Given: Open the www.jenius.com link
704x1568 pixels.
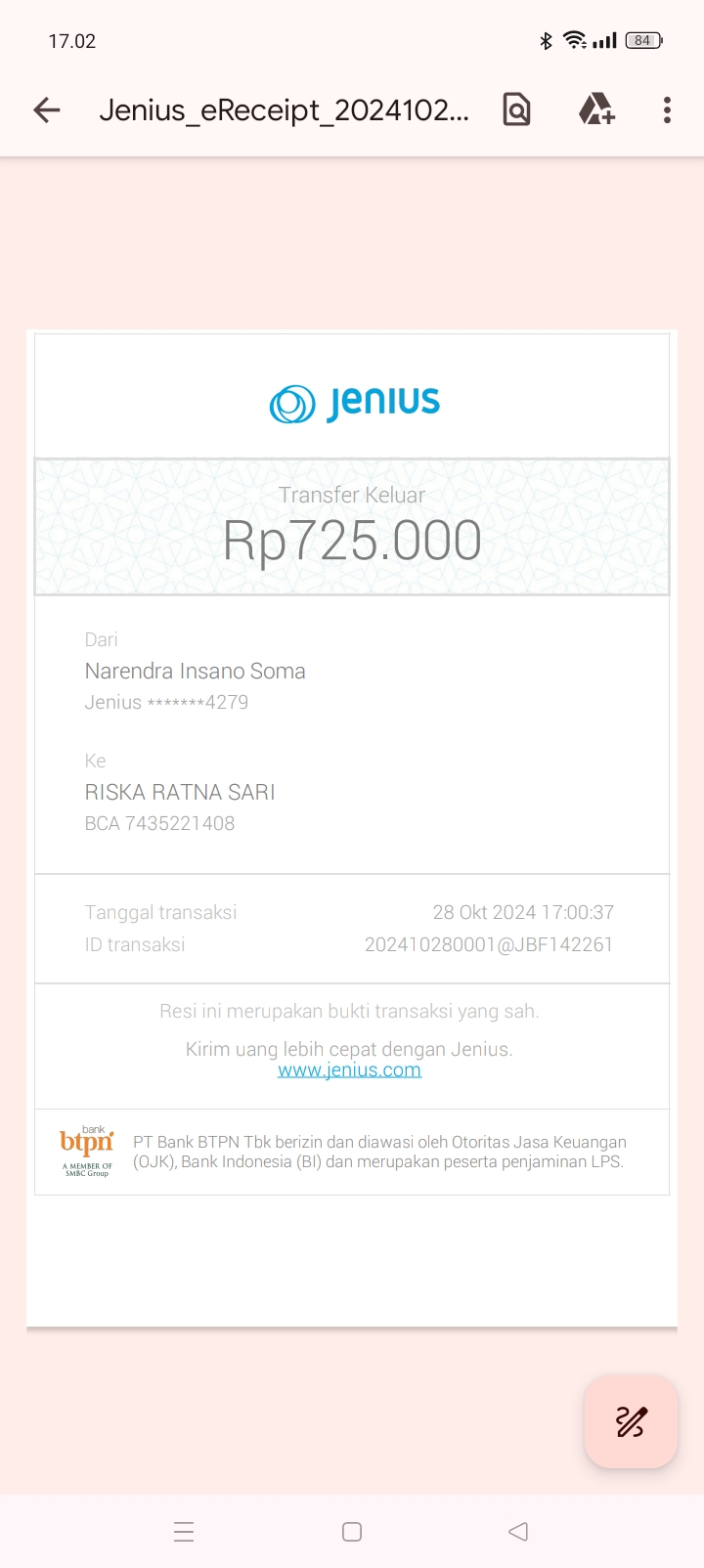Looking at the screenshot, I should [x=349, y=1069].
